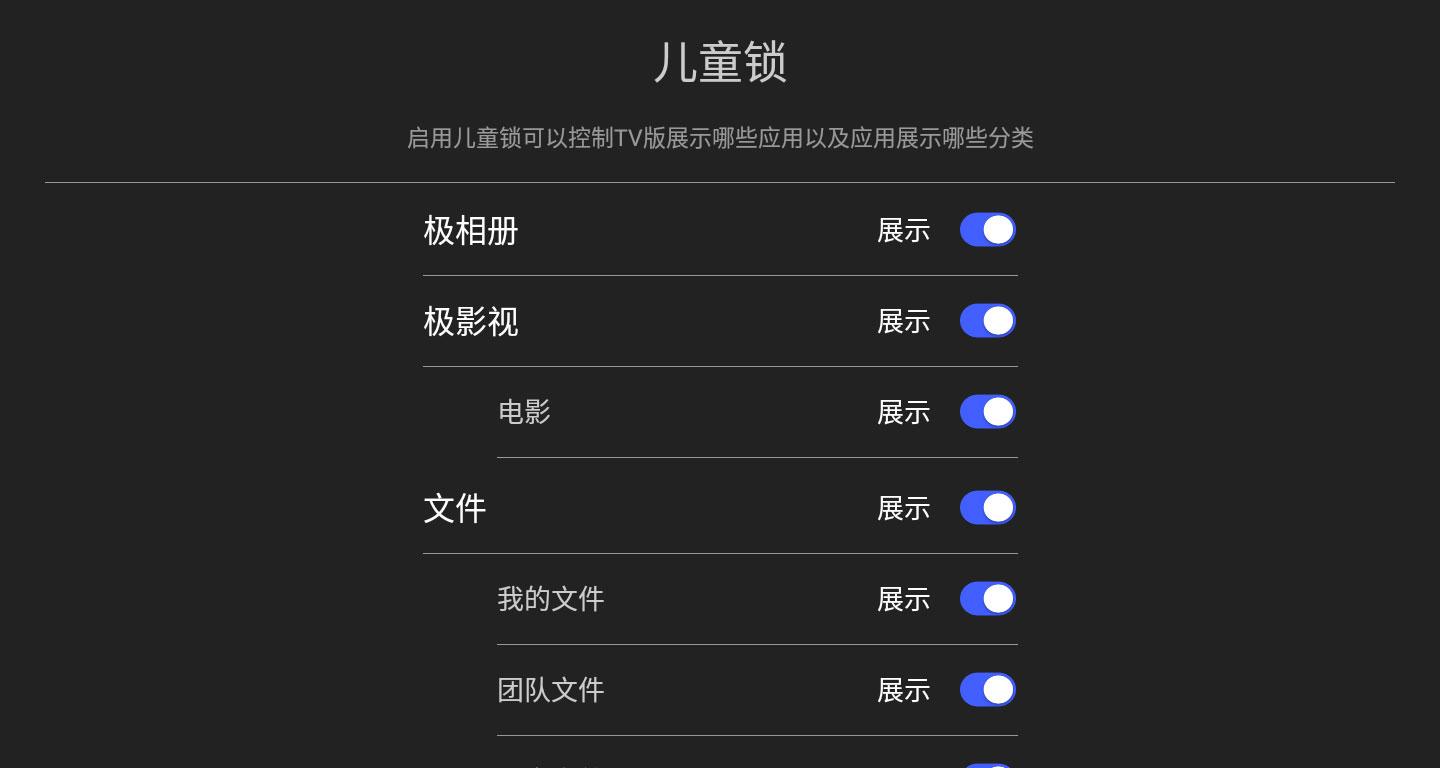
Task: Toggle off the 极相册 display switch
Action: 987,230
